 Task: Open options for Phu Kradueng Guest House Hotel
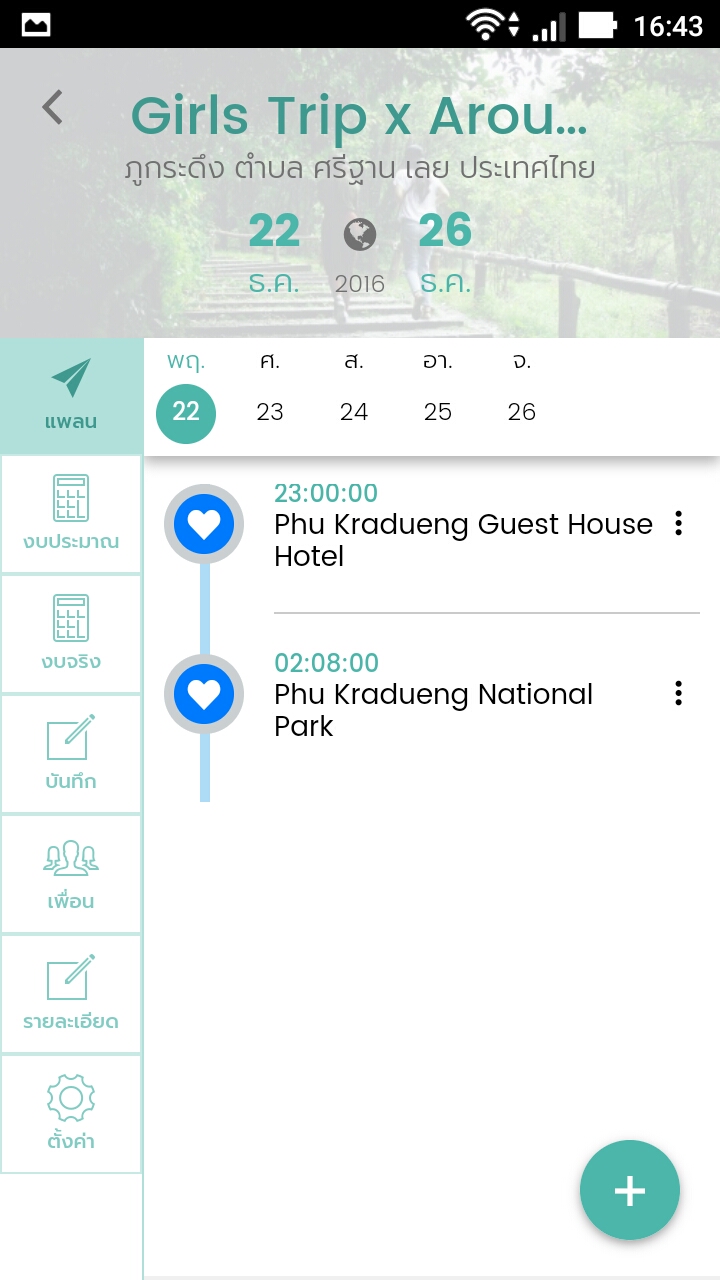point(679,523)
